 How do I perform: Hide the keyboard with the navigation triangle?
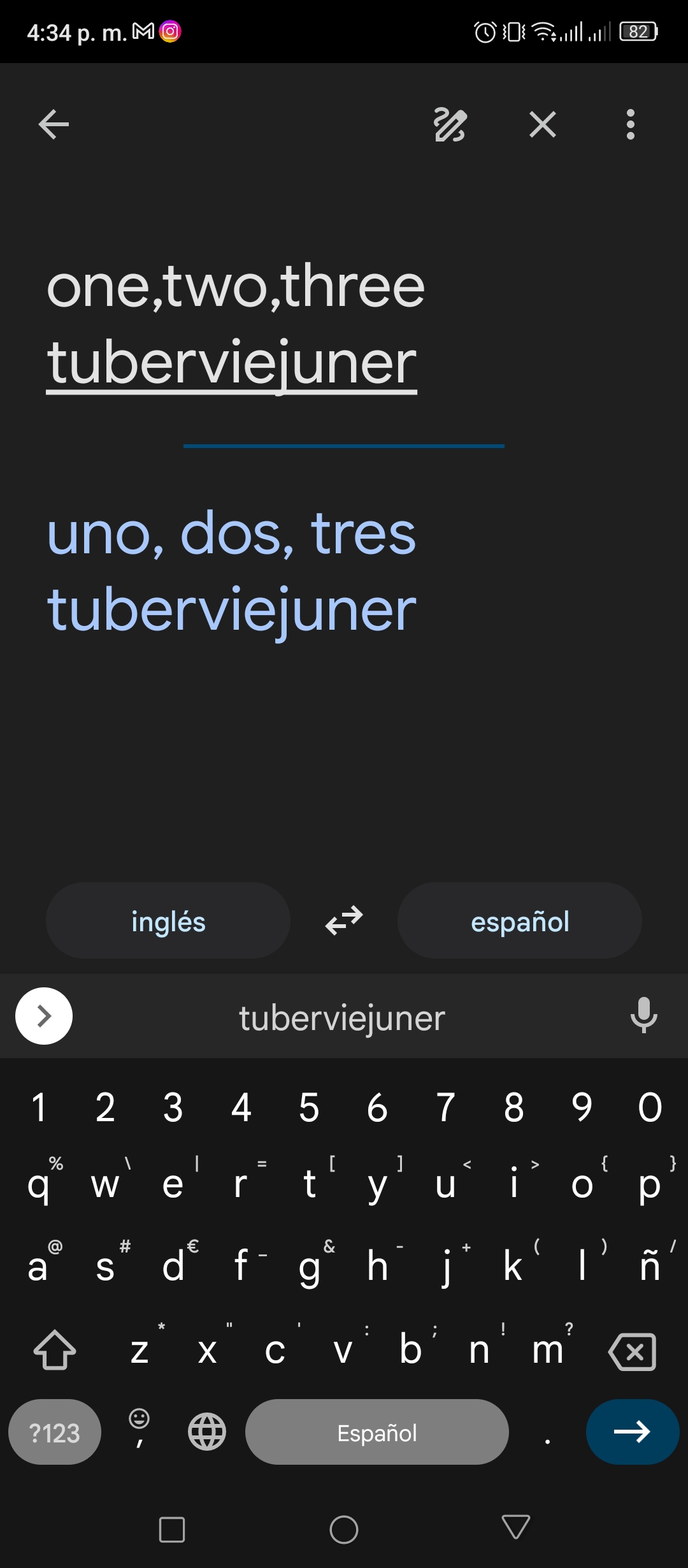[x=516, y=1527]
